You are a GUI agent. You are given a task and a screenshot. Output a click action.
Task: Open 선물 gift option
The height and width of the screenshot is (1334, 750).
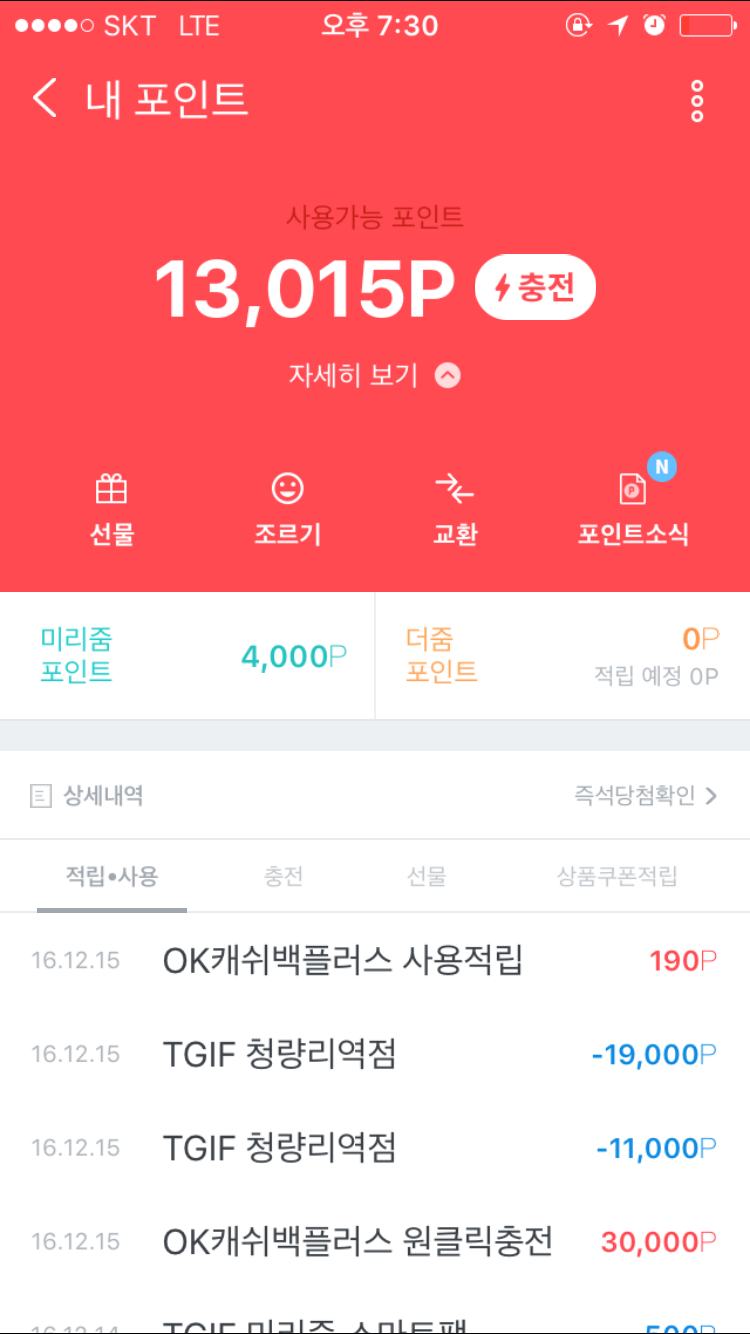click(x=111, y=510)
